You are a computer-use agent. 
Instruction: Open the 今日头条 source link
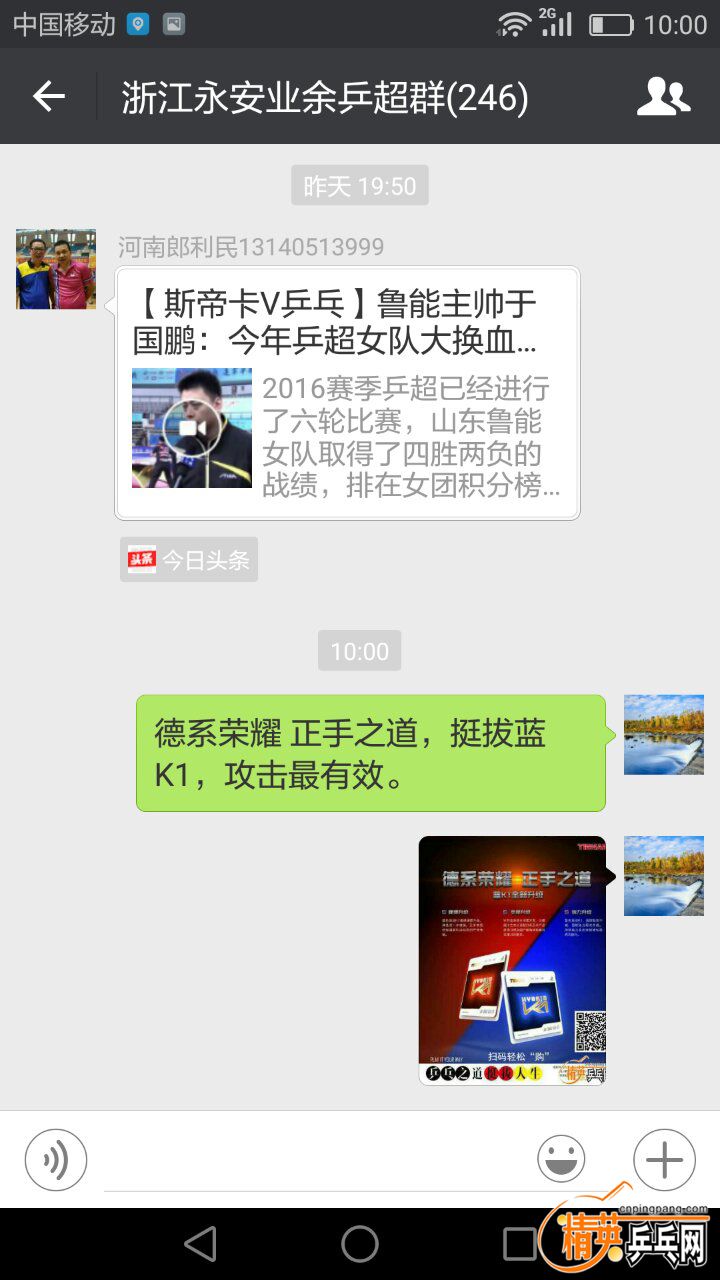[x=189, y=560]
